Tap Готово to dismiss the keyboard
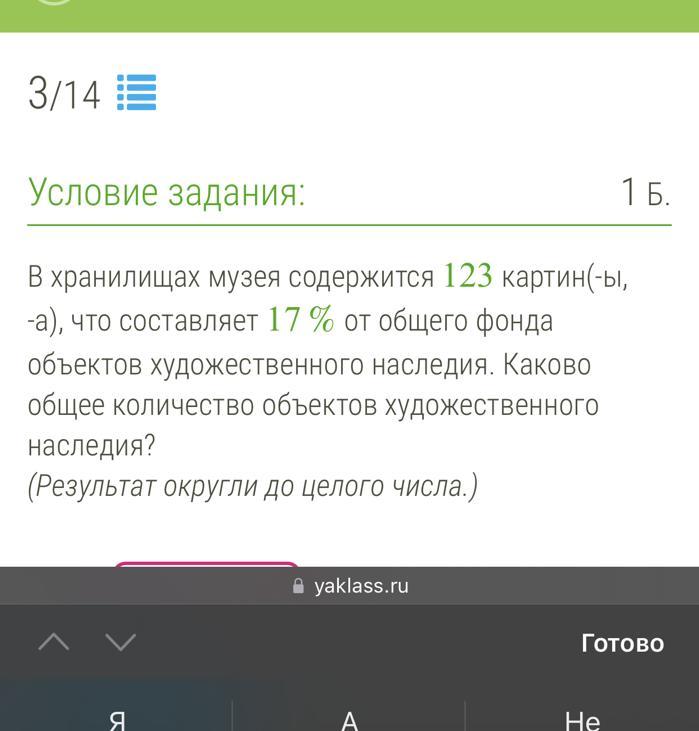 coord(622,643)
